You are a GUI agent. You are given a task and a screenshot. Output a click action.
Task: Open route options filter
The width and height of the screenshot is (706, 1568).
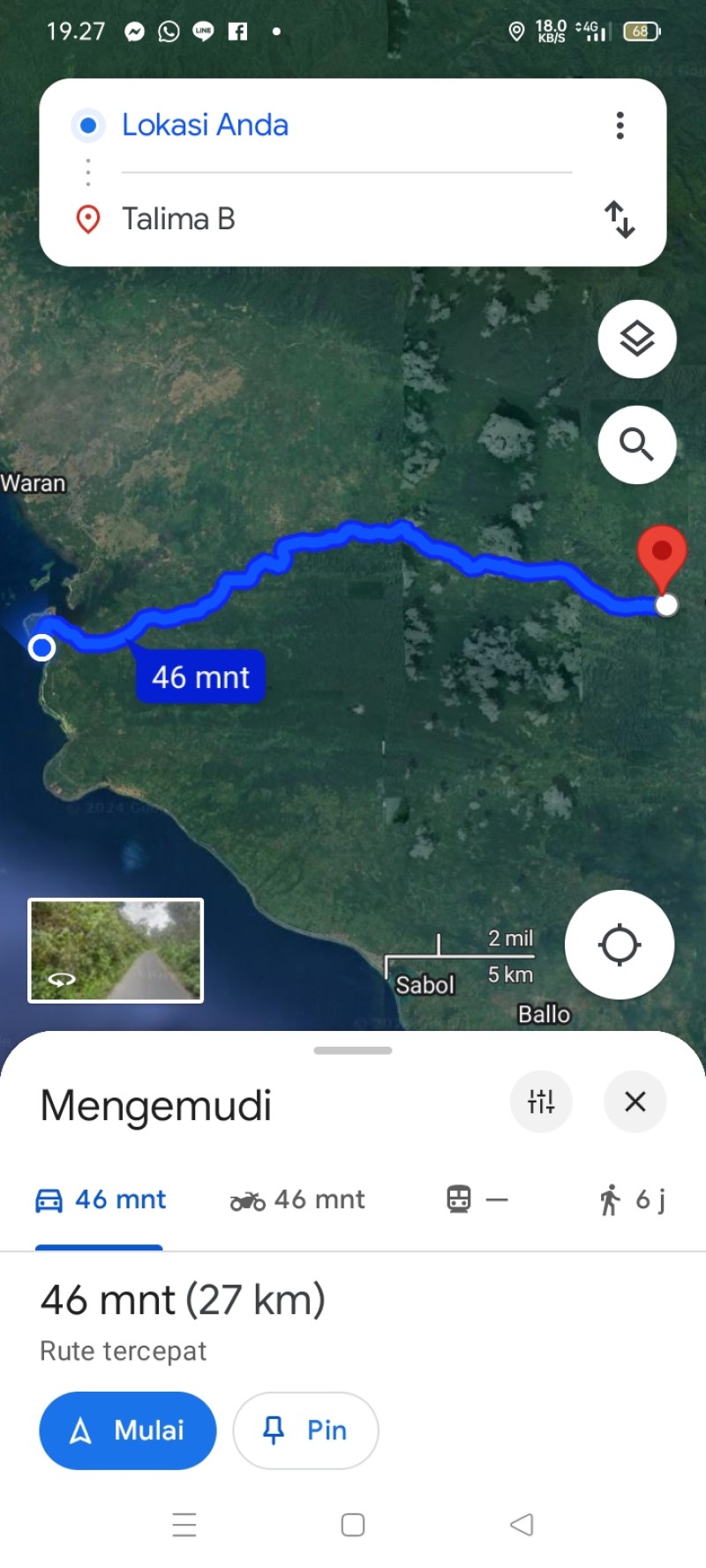[541, 1101]
